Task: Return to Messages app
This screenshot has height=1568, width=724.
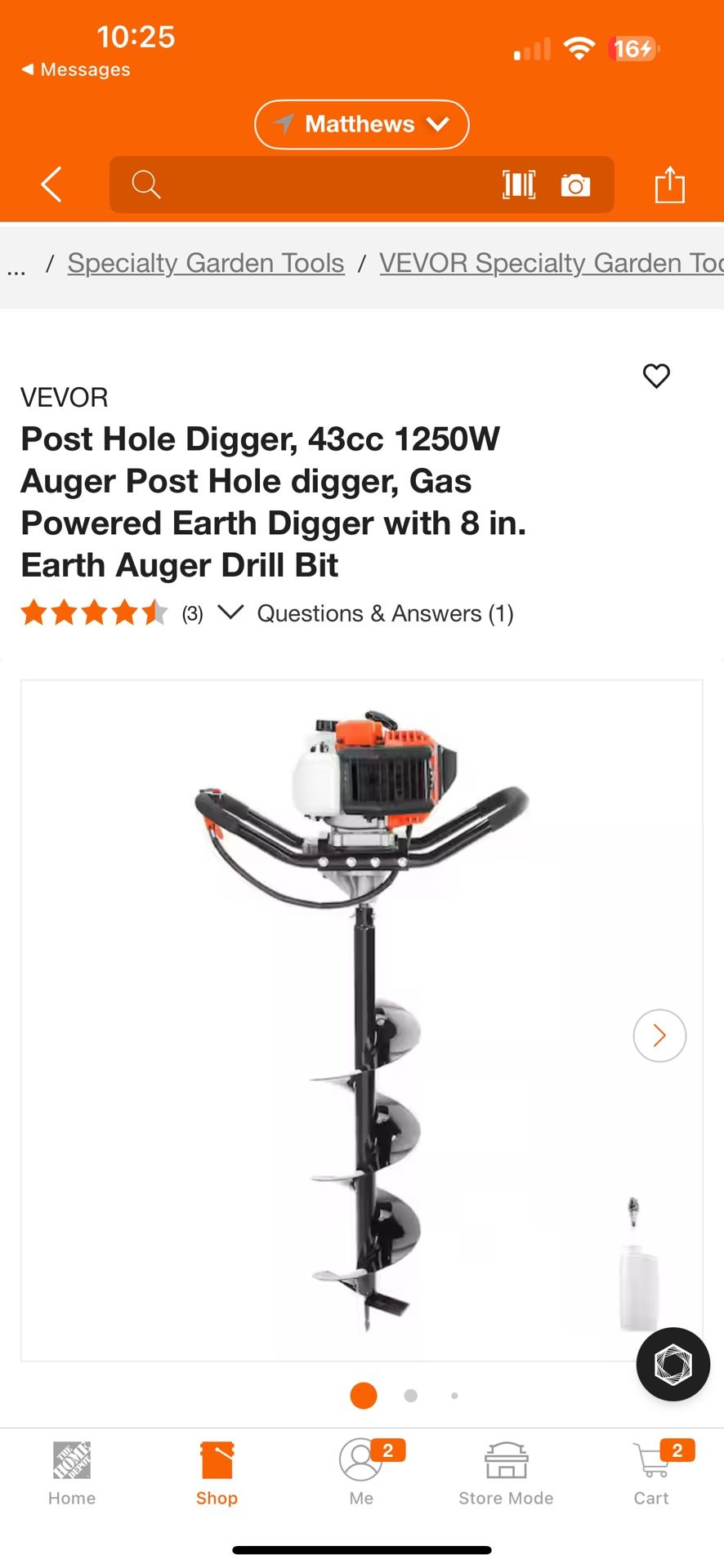Action: 74,69
